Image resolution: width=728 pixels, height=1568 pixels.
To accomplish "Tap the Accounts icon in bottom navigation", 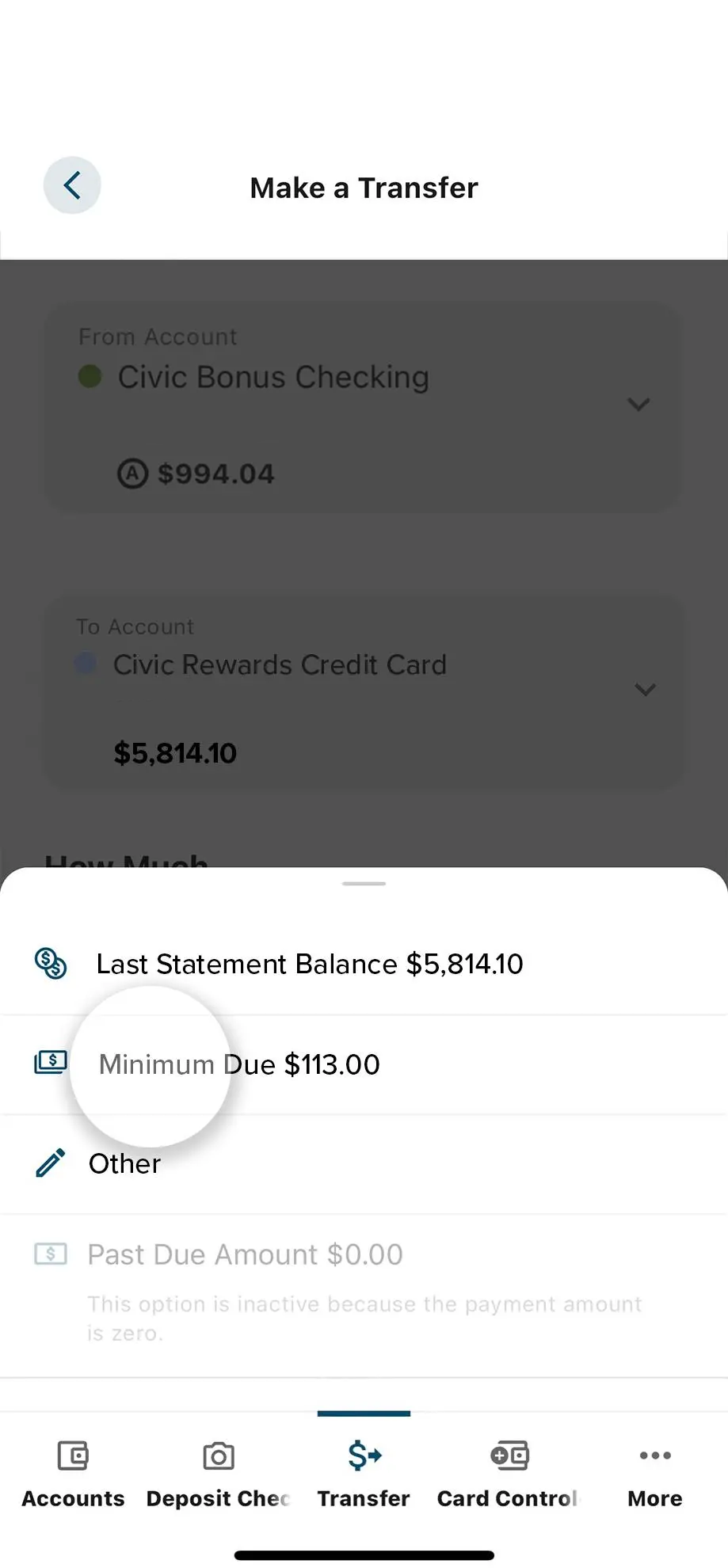I will tap(73, 1456).
